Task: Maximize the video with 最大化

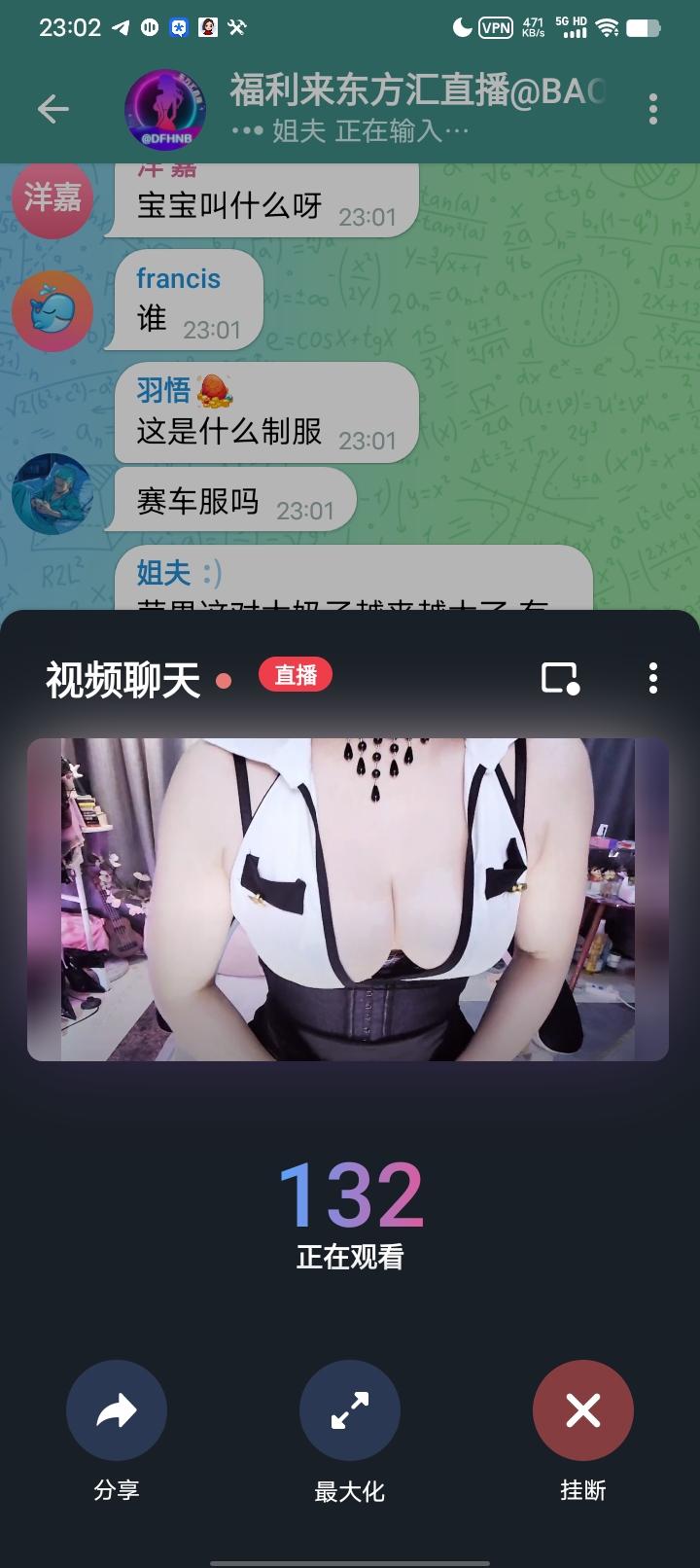Action: pos(350,1410)
